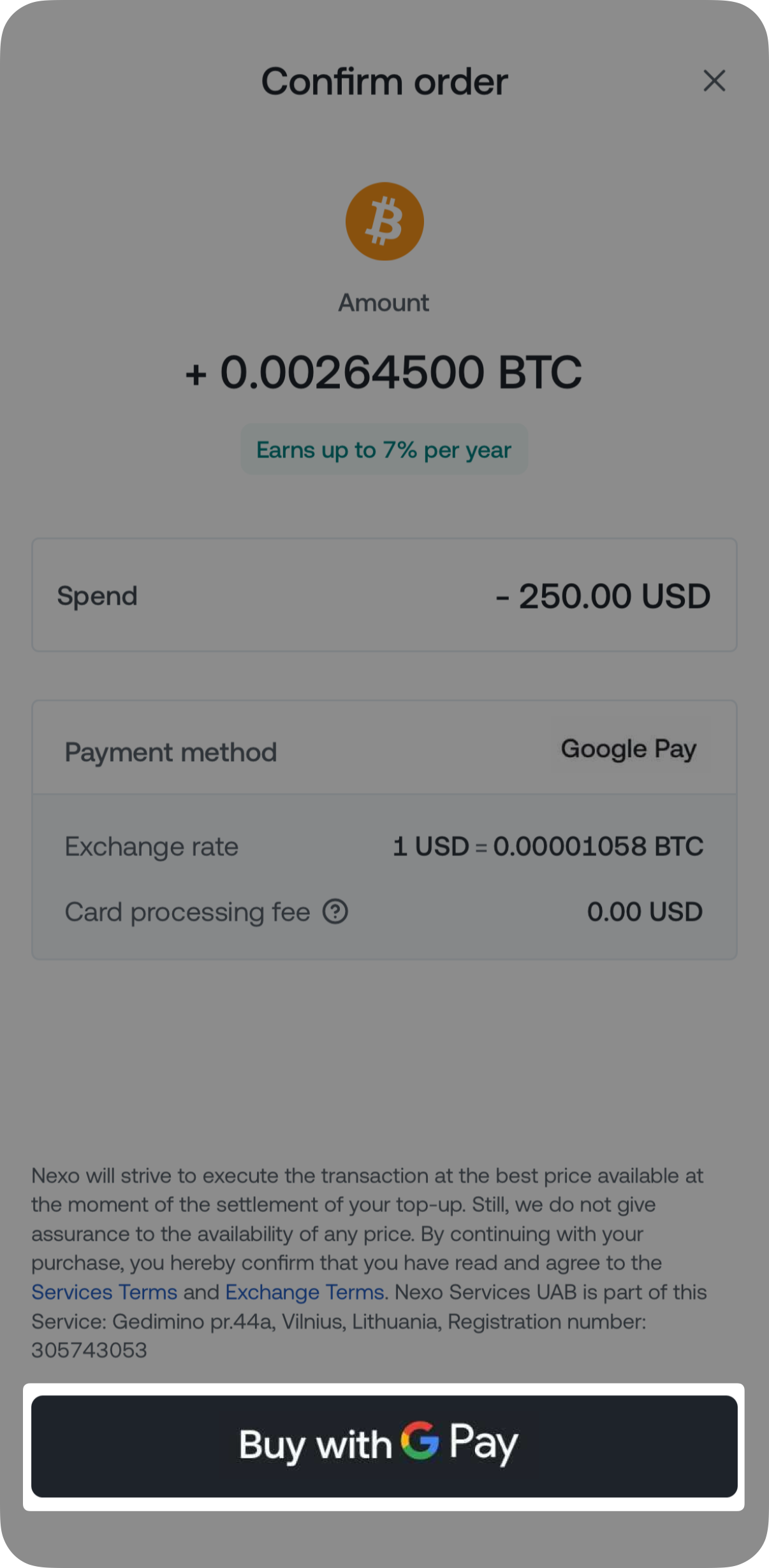Expand the Exchange rate details row

coord(384,847)
